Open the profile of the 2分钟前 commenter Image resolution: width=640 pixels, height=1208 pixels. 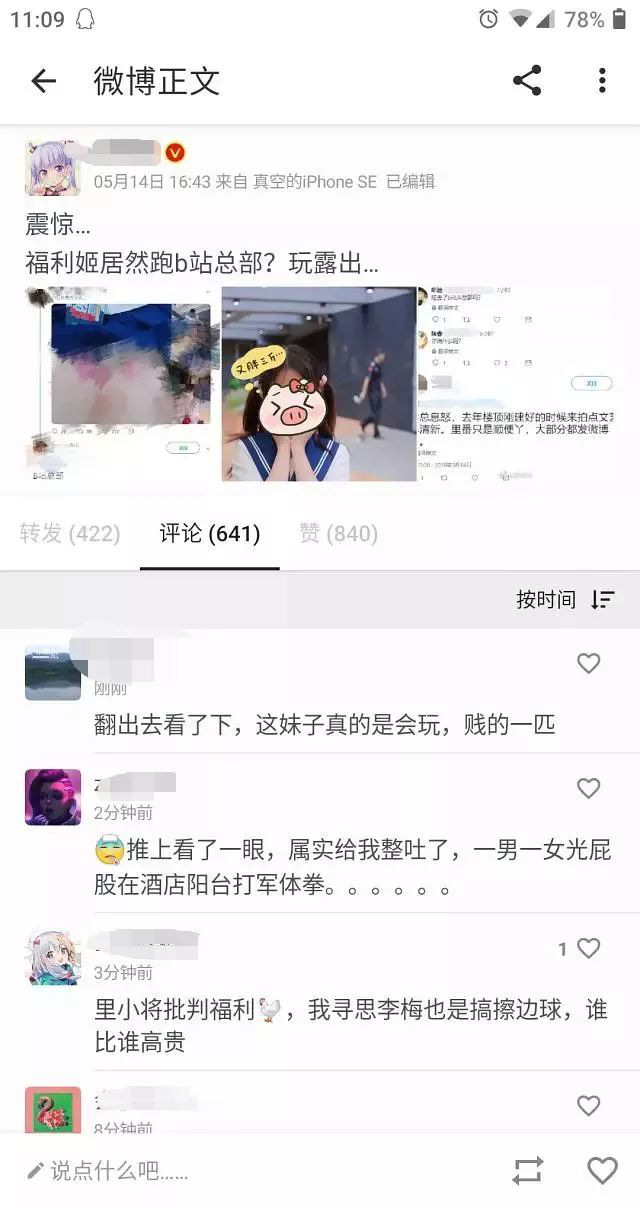(52, 797)
